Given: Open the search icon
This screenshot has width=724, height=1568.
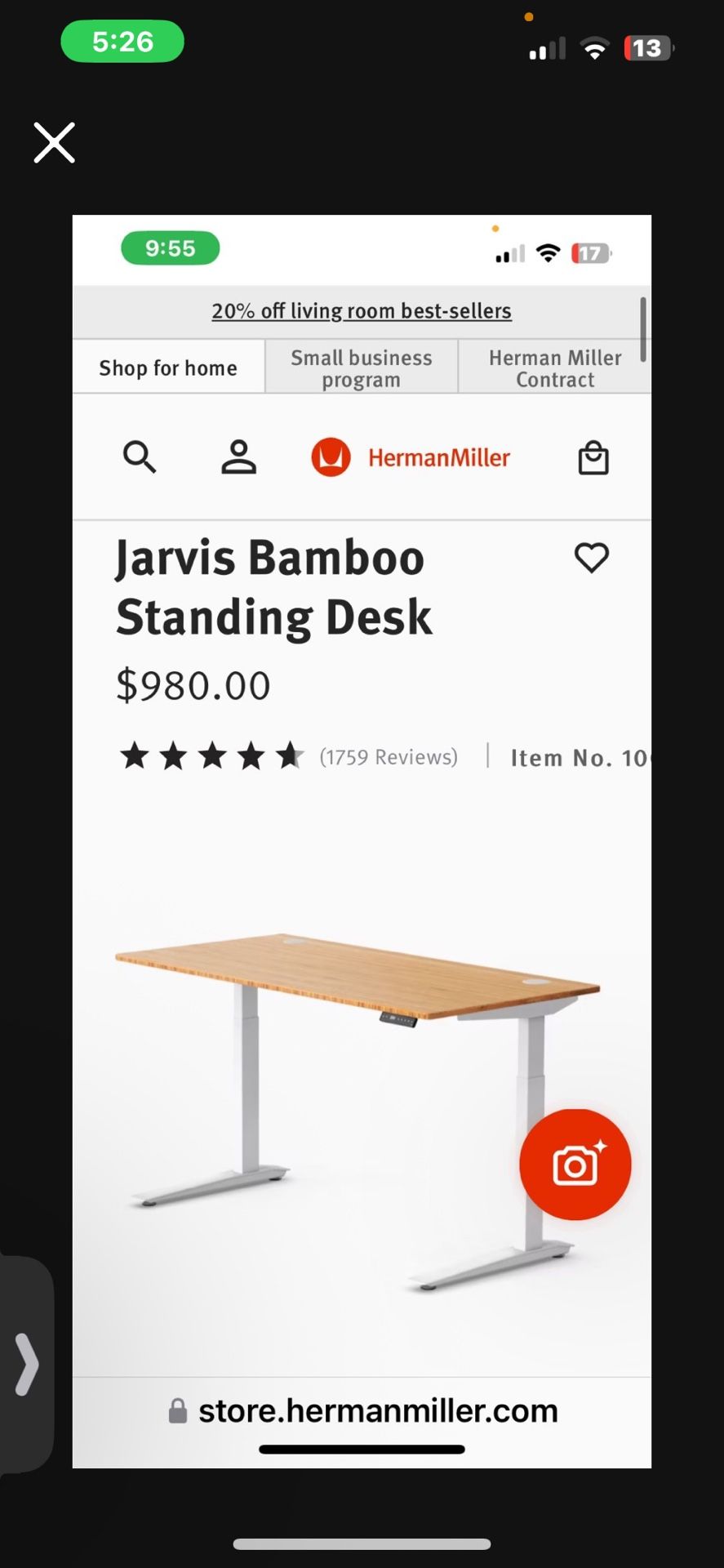Looking at the screenshot, I should (139, 457).
